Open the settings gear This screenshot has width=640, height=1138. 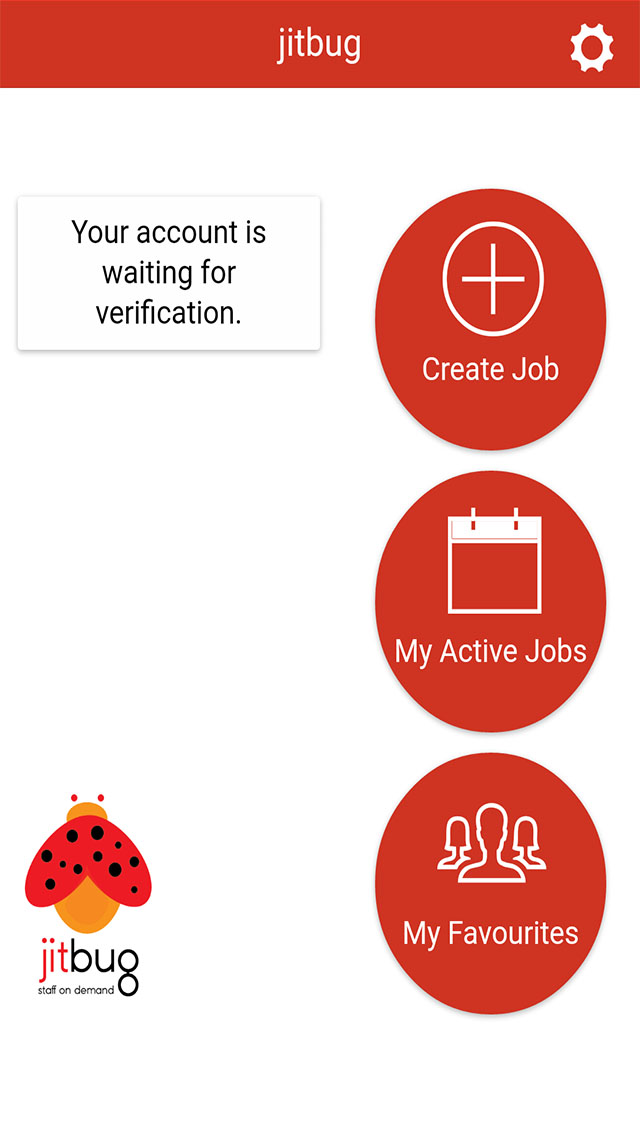coord(591,47)
